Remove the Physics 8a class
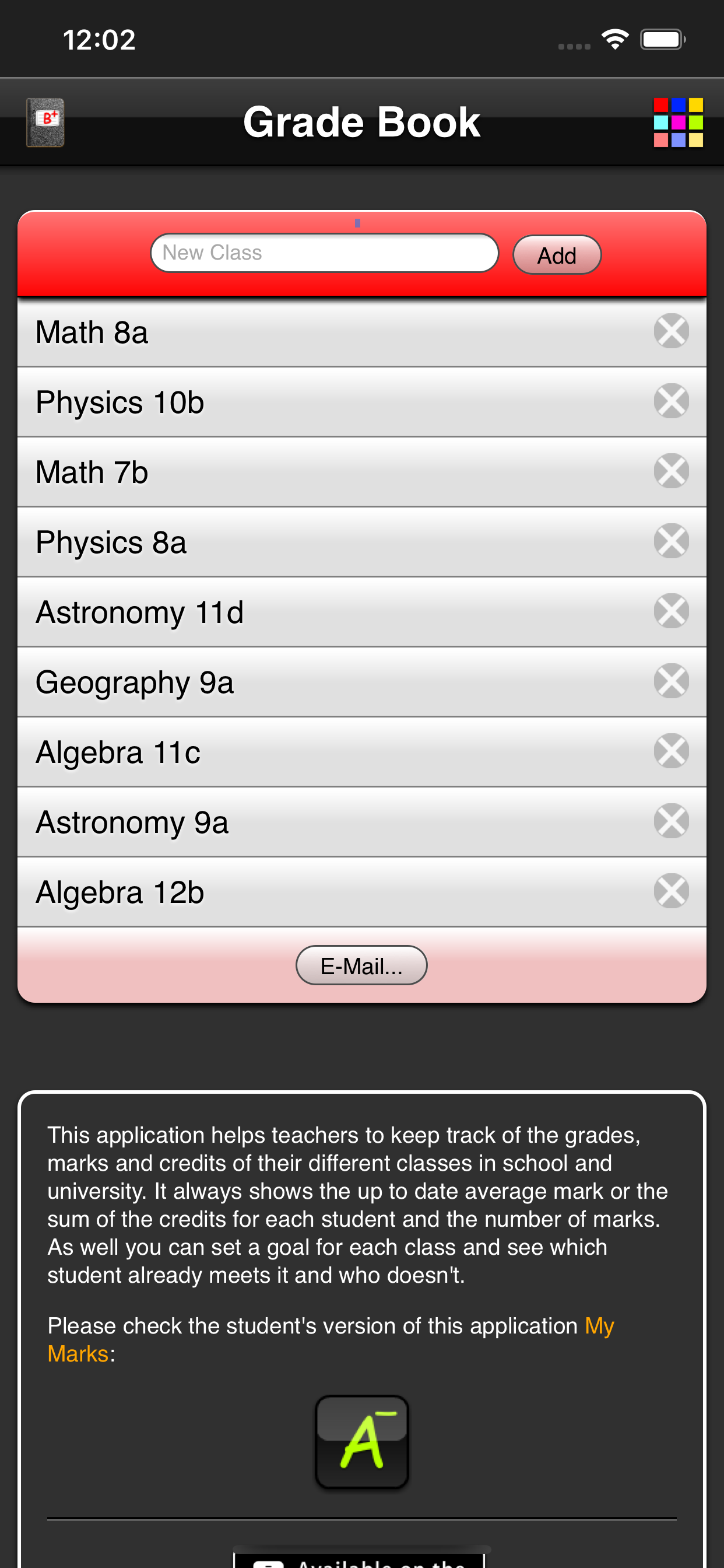 pyautogui.click(x=671, y=541)
